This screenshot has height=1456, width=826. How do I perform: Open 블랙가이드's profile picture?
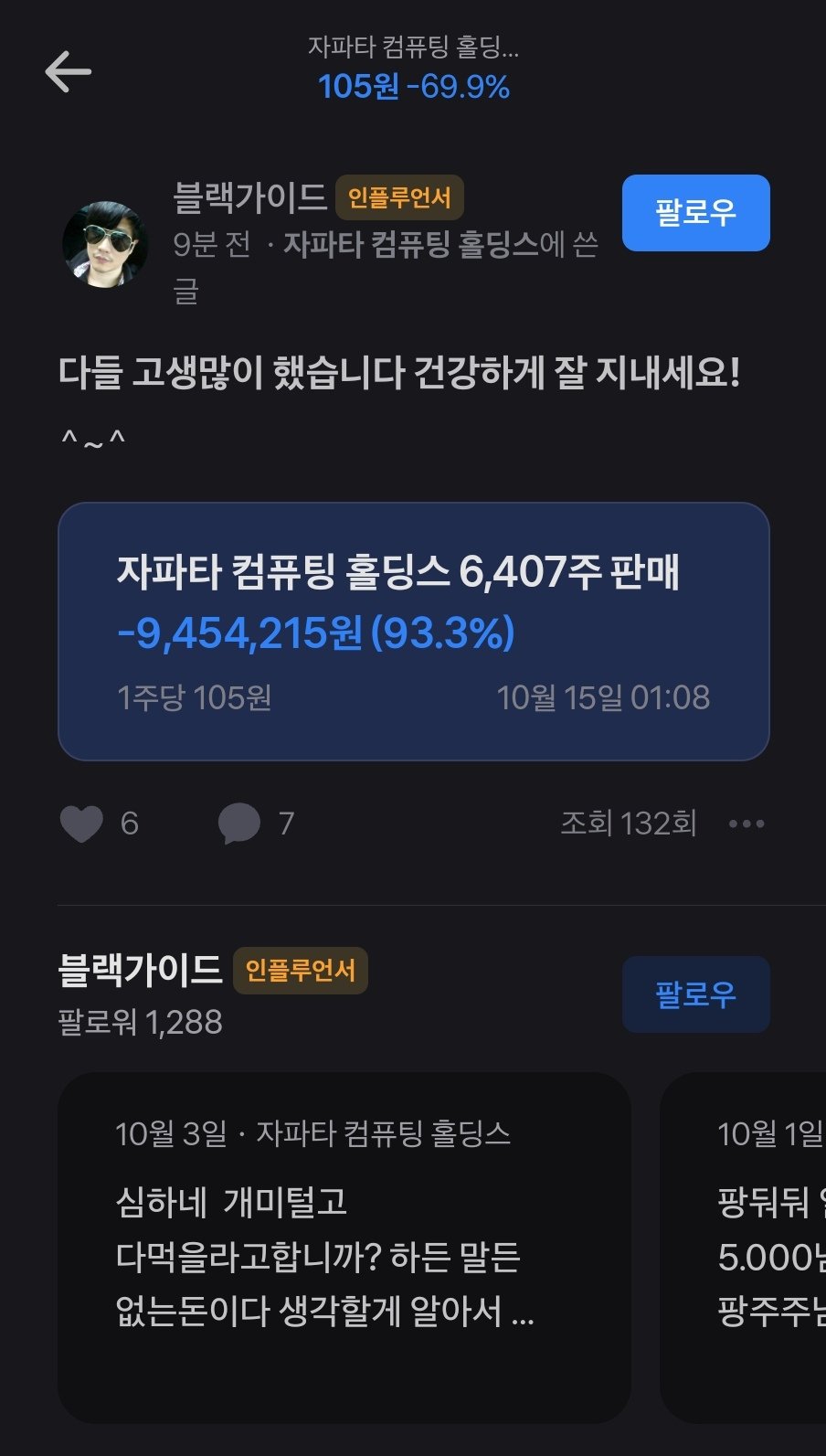point(105,244)
